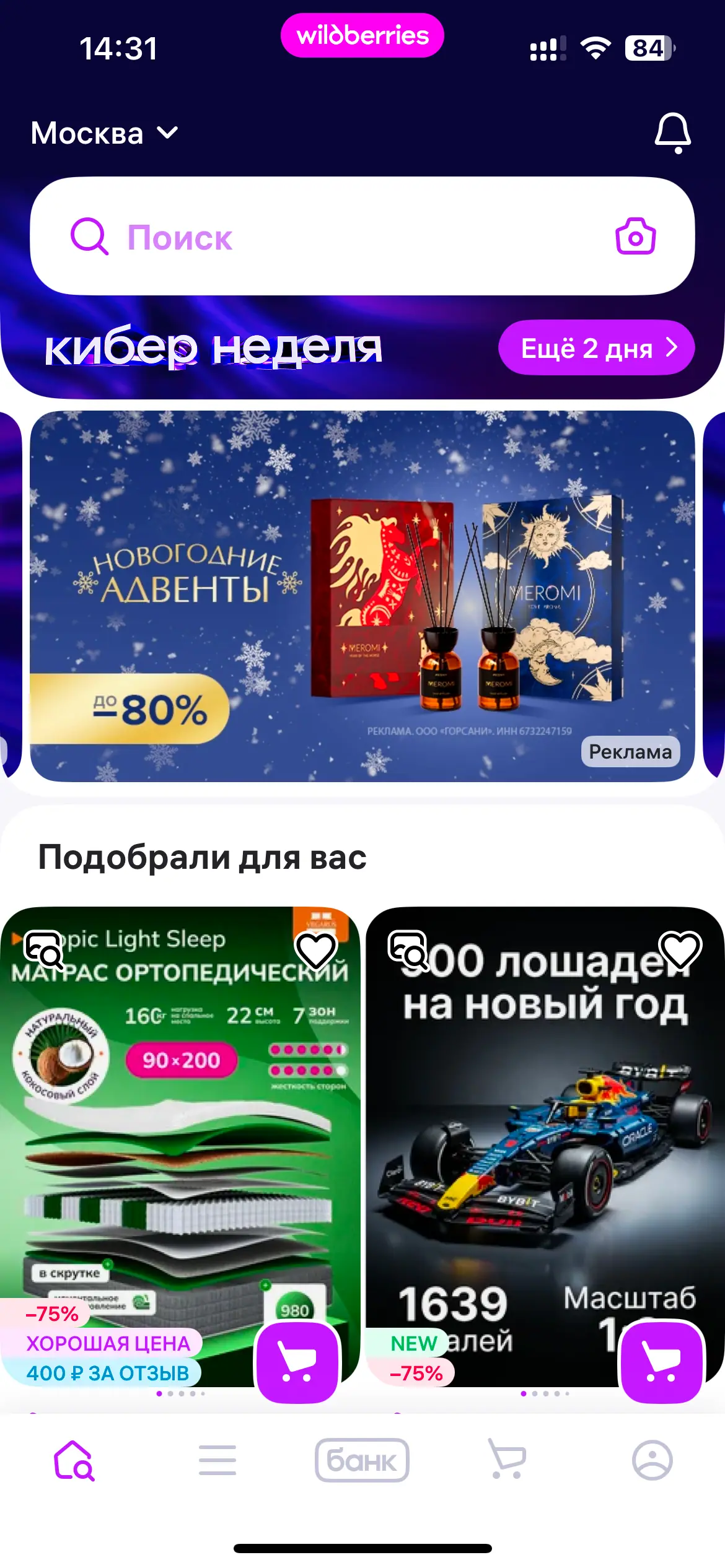
Task: Open the Новогодние адвенты banner
Action: [362, 596]
